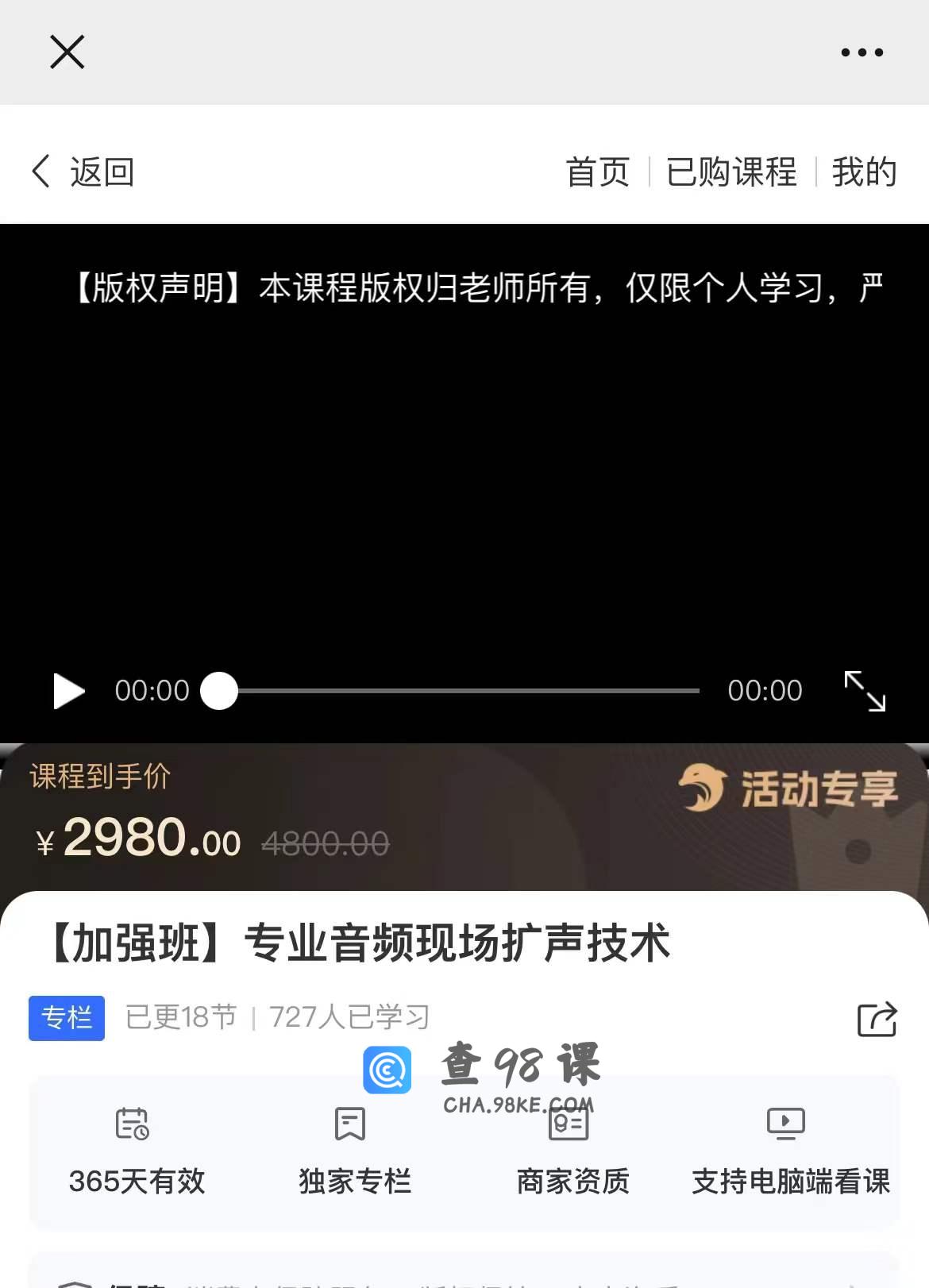929x1288 pixels.
Task: Open the 我的 profile page
Action: [x=864, y=172]
